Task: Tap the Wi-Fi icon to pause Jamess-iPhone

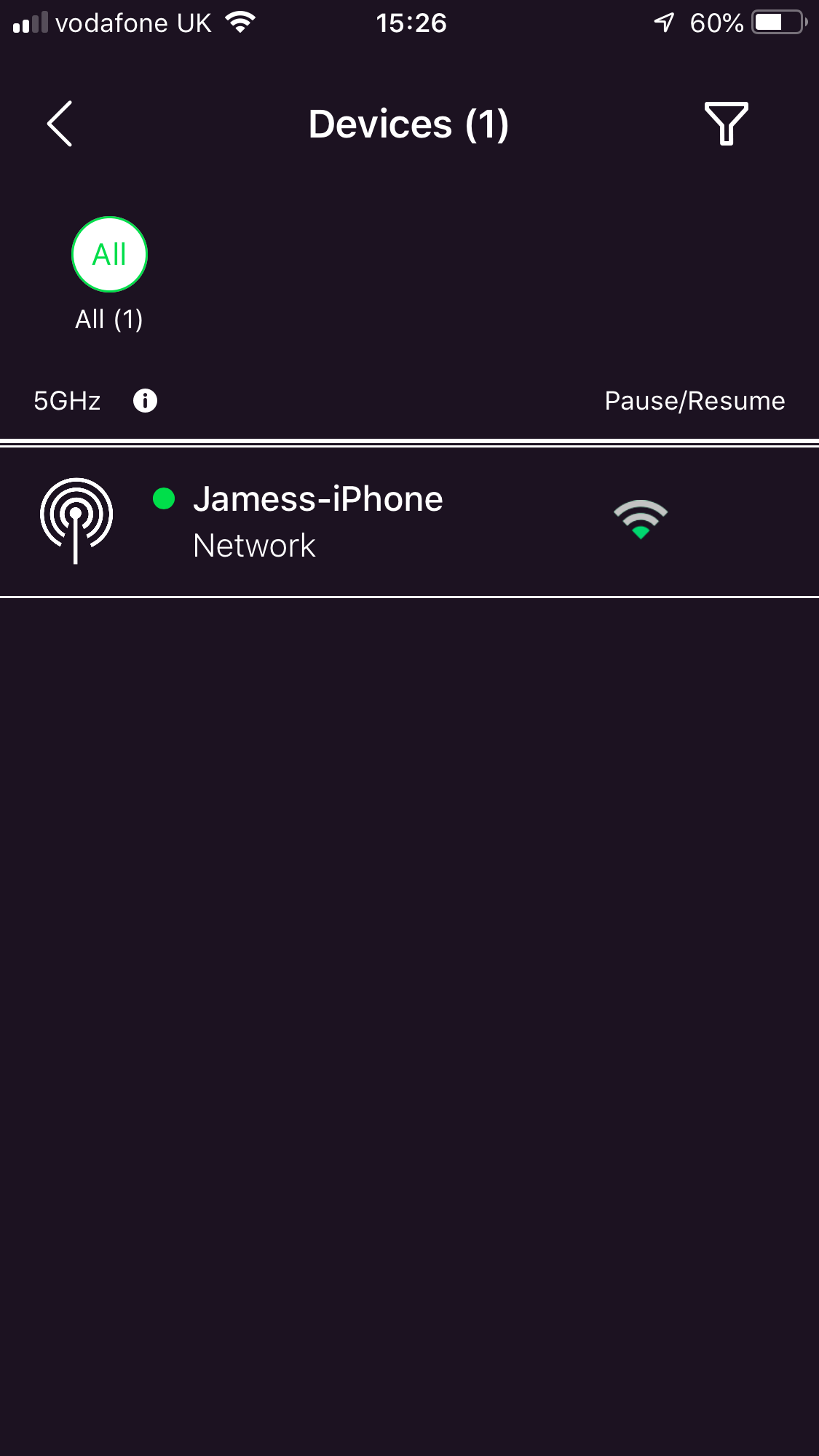Action: pyautogui.click(x=640, y=520)
